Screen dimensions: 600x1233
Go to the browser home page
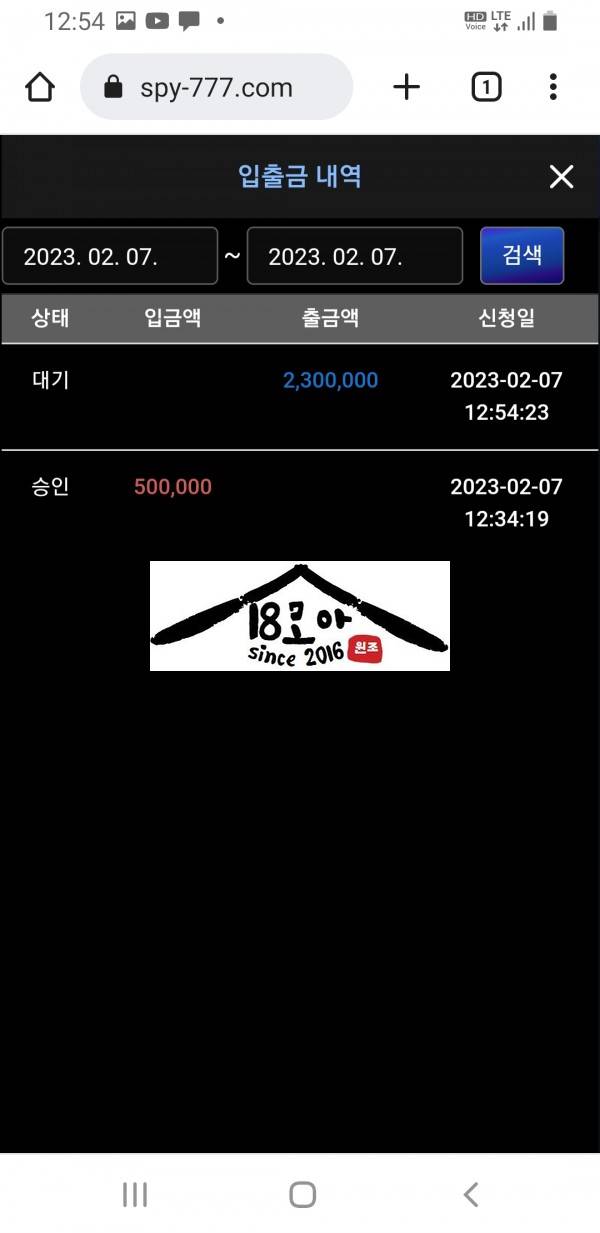40,88
